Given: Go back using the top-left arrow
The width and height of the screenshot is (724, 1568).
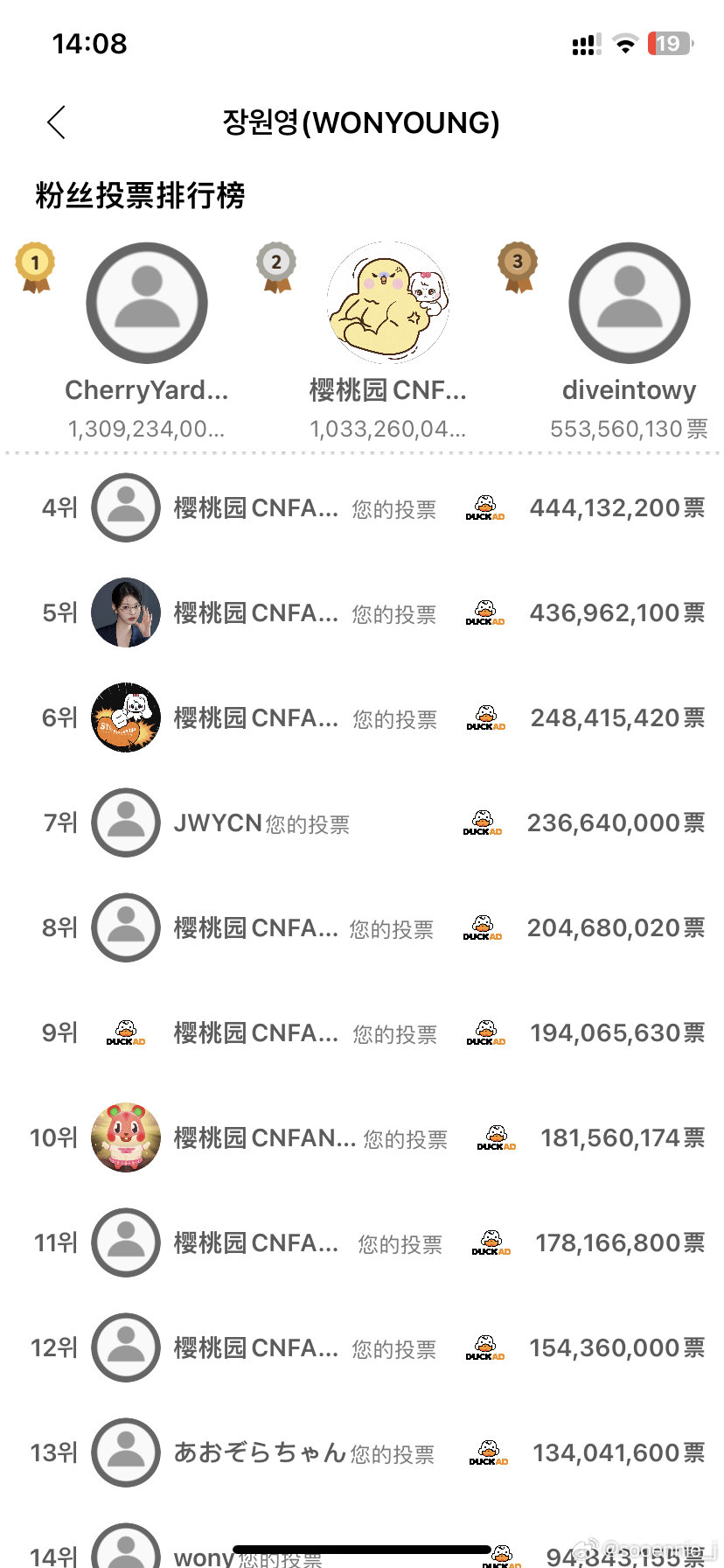Looking at the screenshot, I should (57, 122).
